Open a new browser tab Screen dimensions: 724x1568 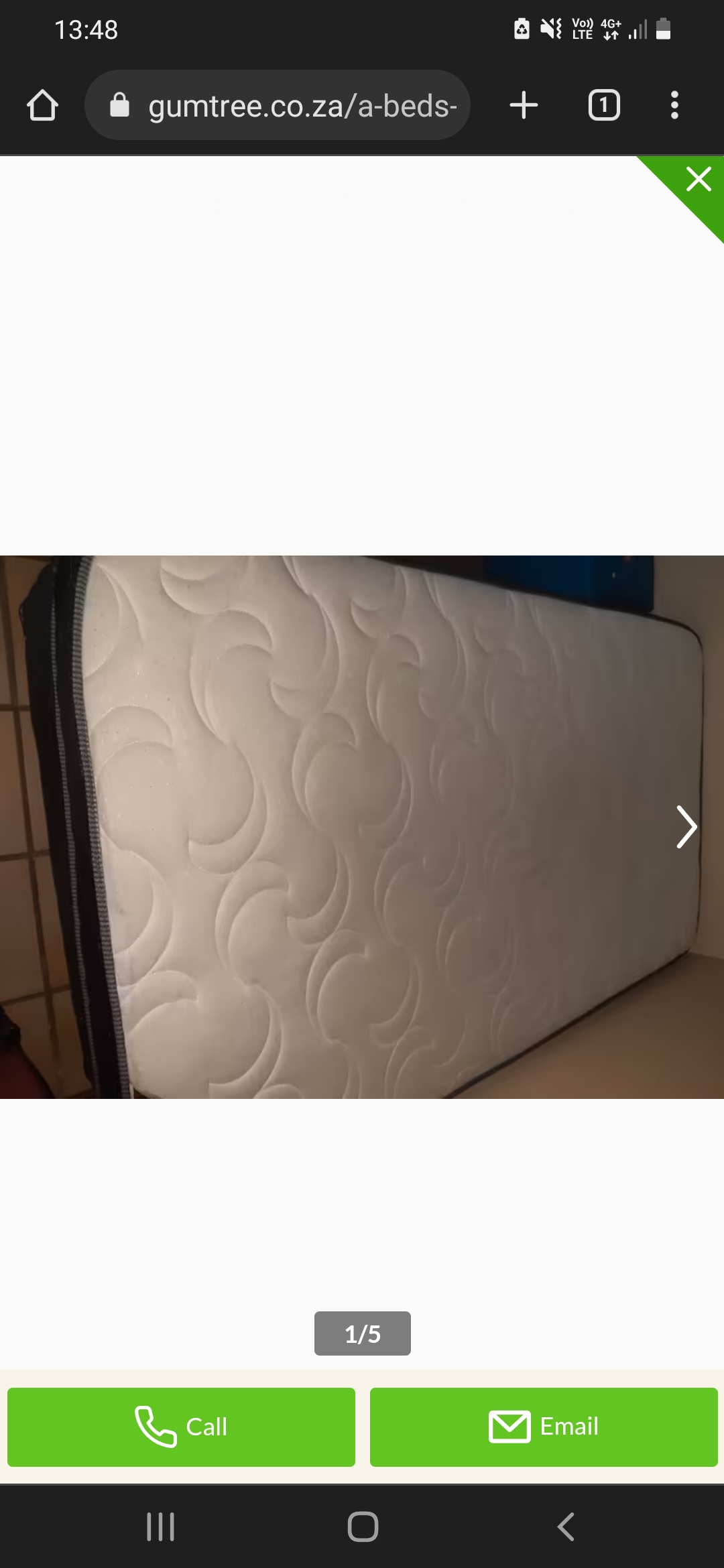click(x=524, y=106)
